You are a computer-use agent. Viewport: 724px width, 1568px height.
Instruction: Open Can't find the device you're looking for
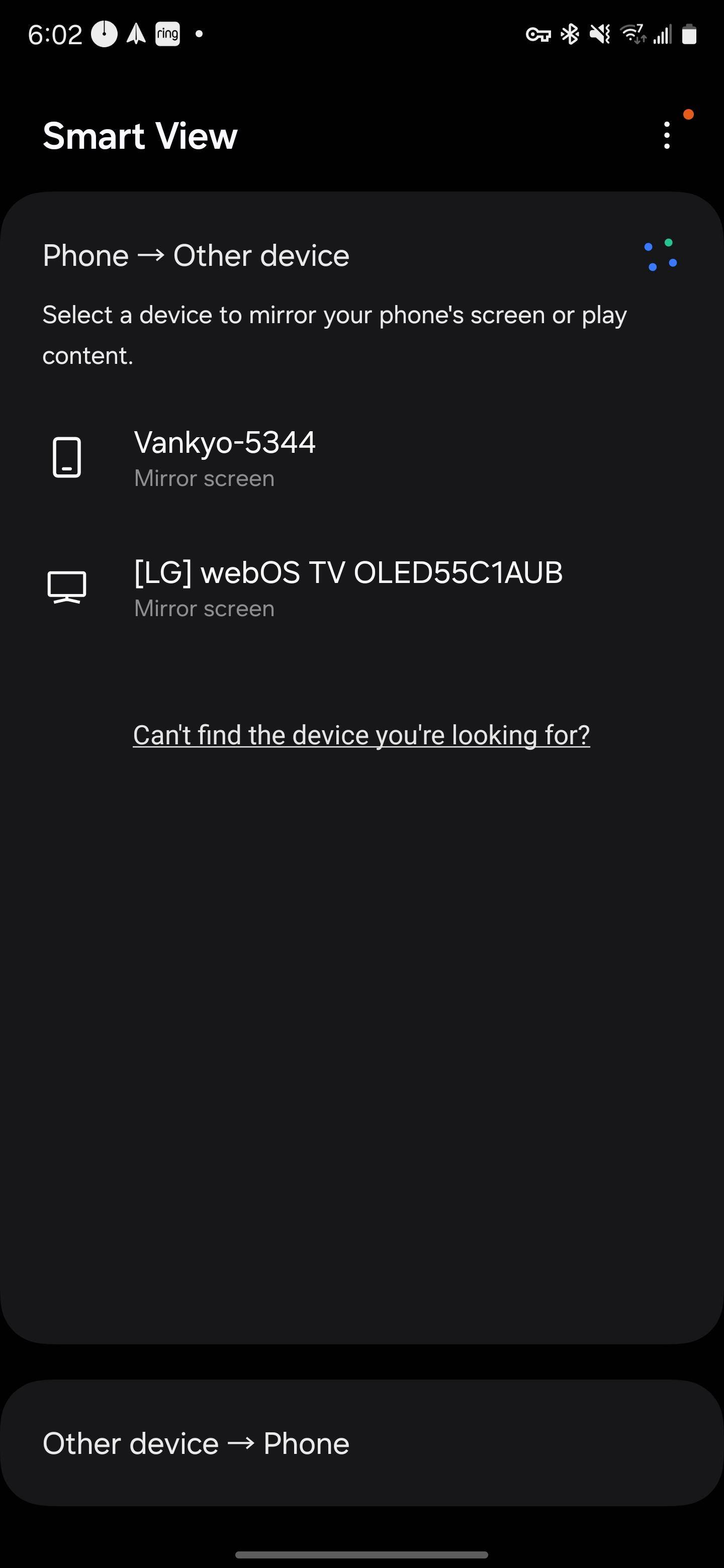coord(361,734)
